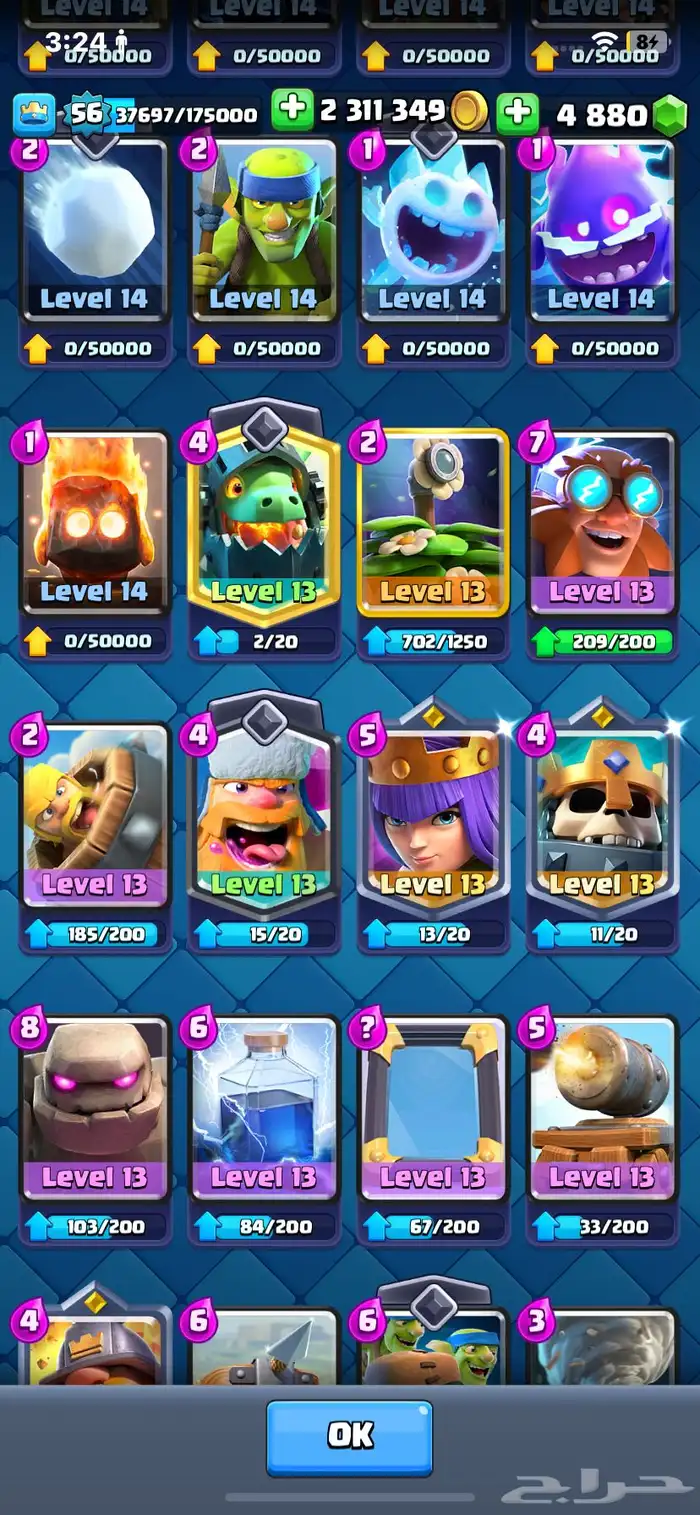Select the Lumberjack card with 15/20
Viewport: 700px width, 1515px height.
[x=263, y=815]
